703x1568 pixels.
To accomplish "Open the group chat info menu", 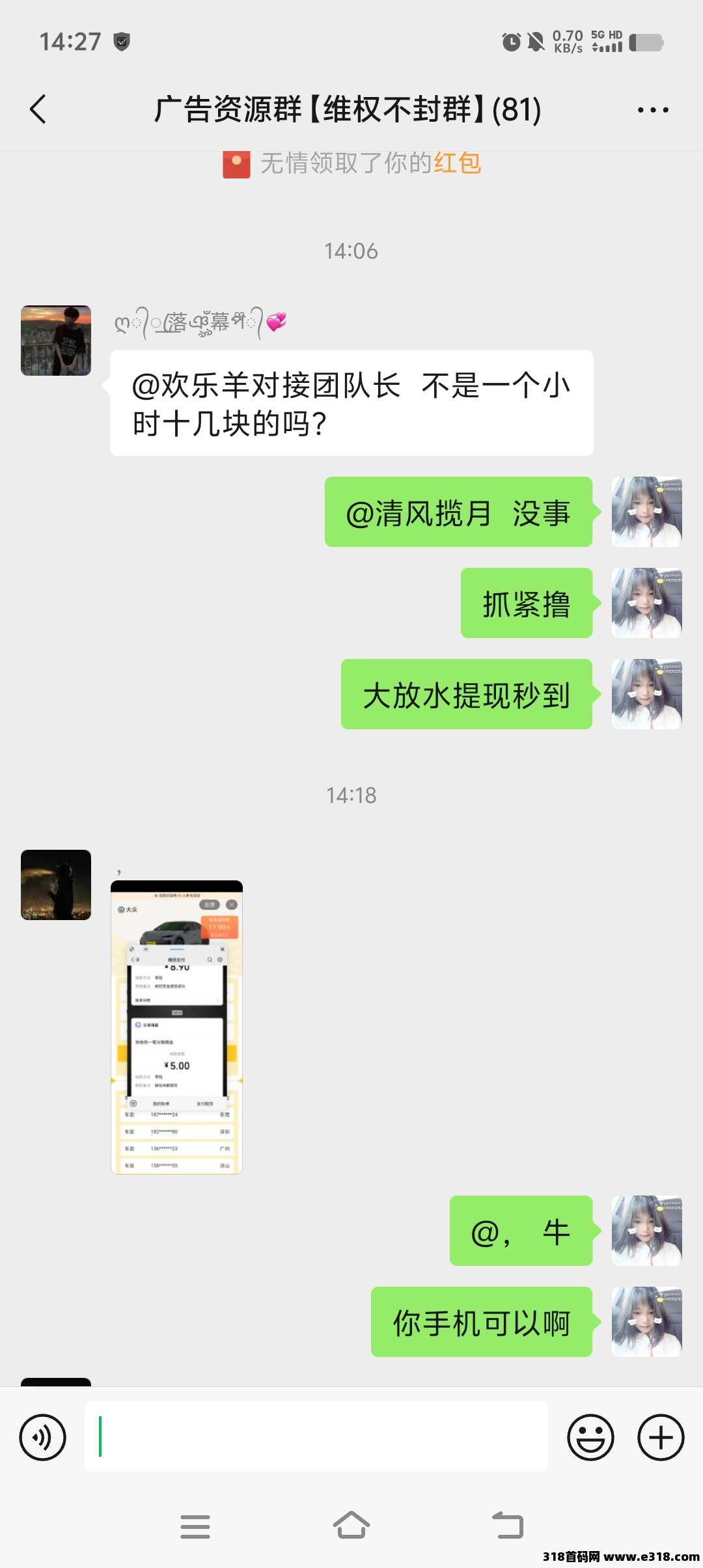I will 653,110.
